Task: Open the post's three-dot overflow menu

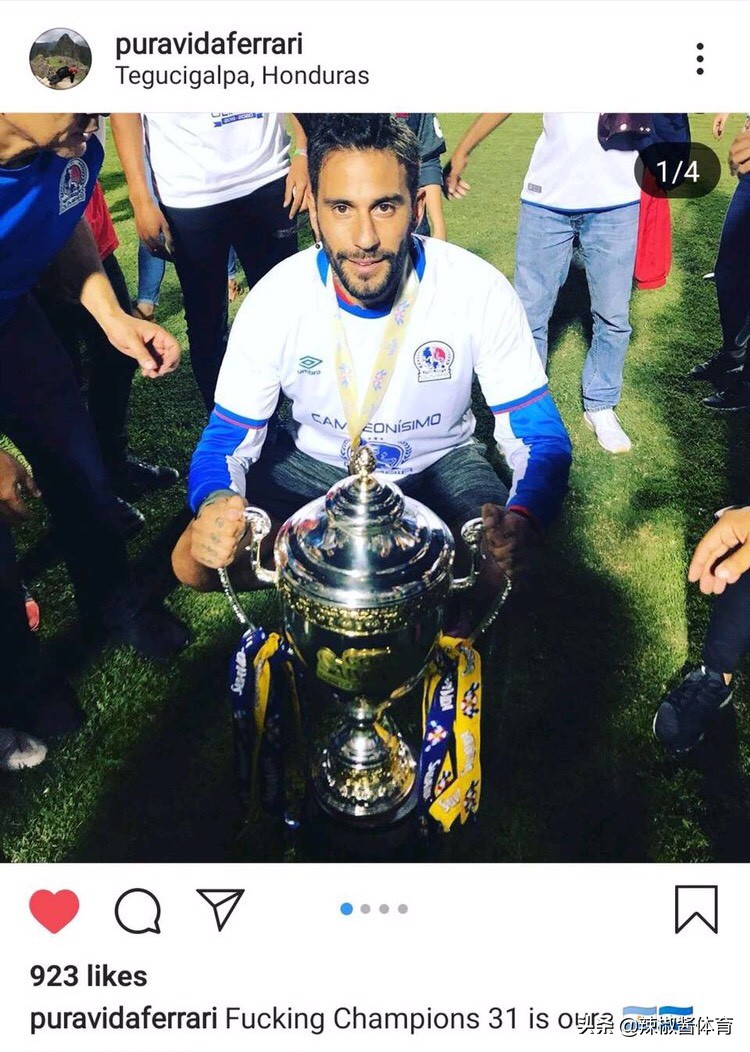Action: point(700,58)
